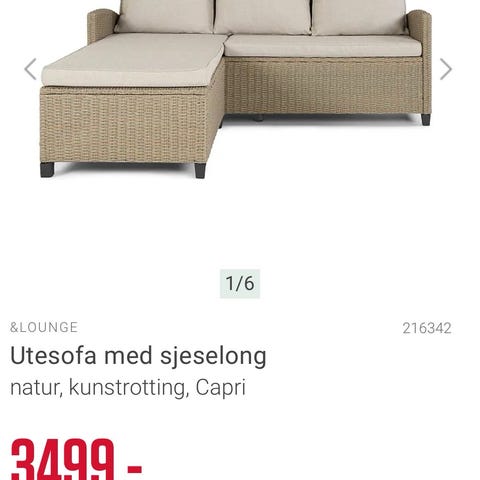Screen dimensions: 480x480
Task: Show the next product image
Action: pos(445,69)
